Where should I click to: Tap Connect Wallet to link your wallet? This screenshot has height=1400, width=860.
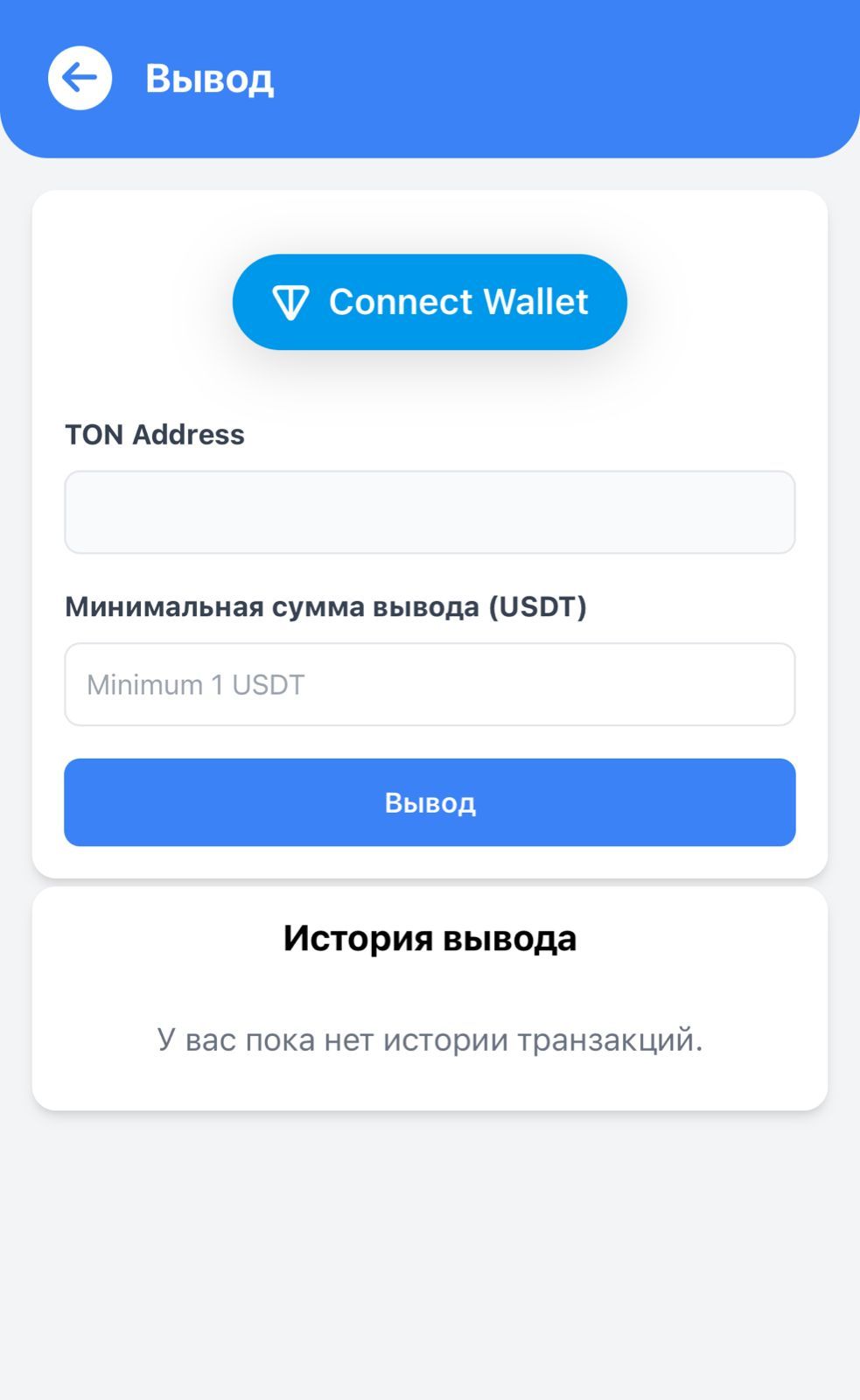(x=430, y=302)
